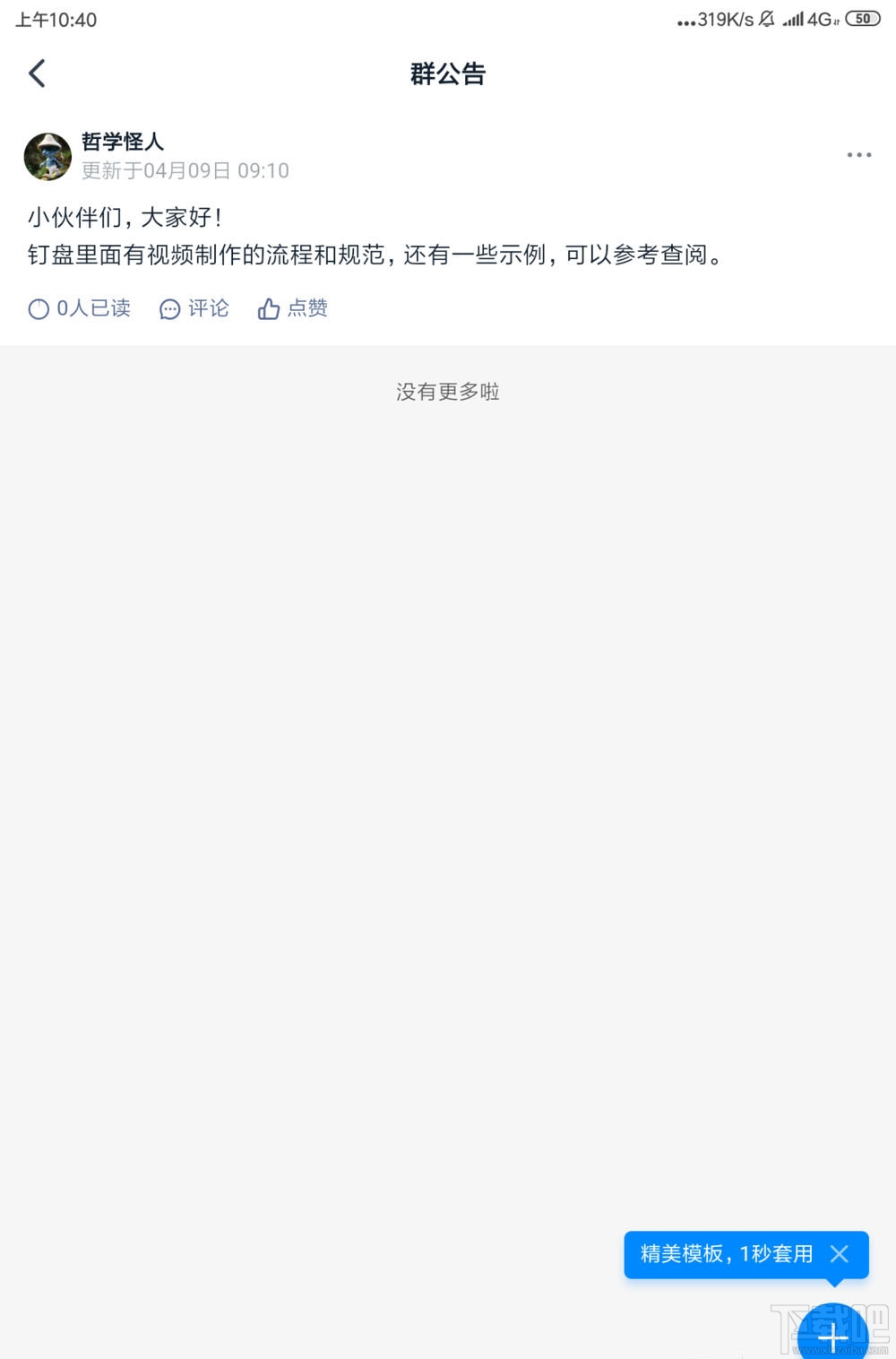The height and width of the screenshot is (1359, 896).
Task: Tap the 群公告 page title
Action: 447,74
